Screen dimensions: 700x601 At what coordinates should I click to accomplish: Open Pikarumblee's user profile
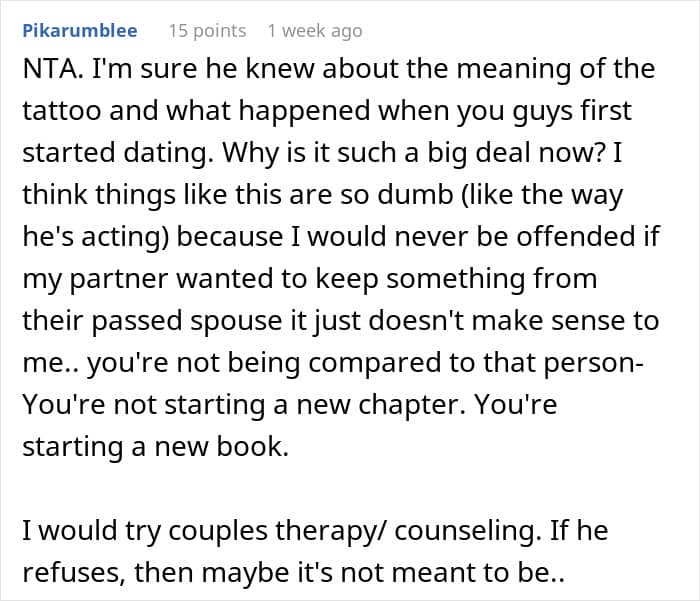(80, 30)
